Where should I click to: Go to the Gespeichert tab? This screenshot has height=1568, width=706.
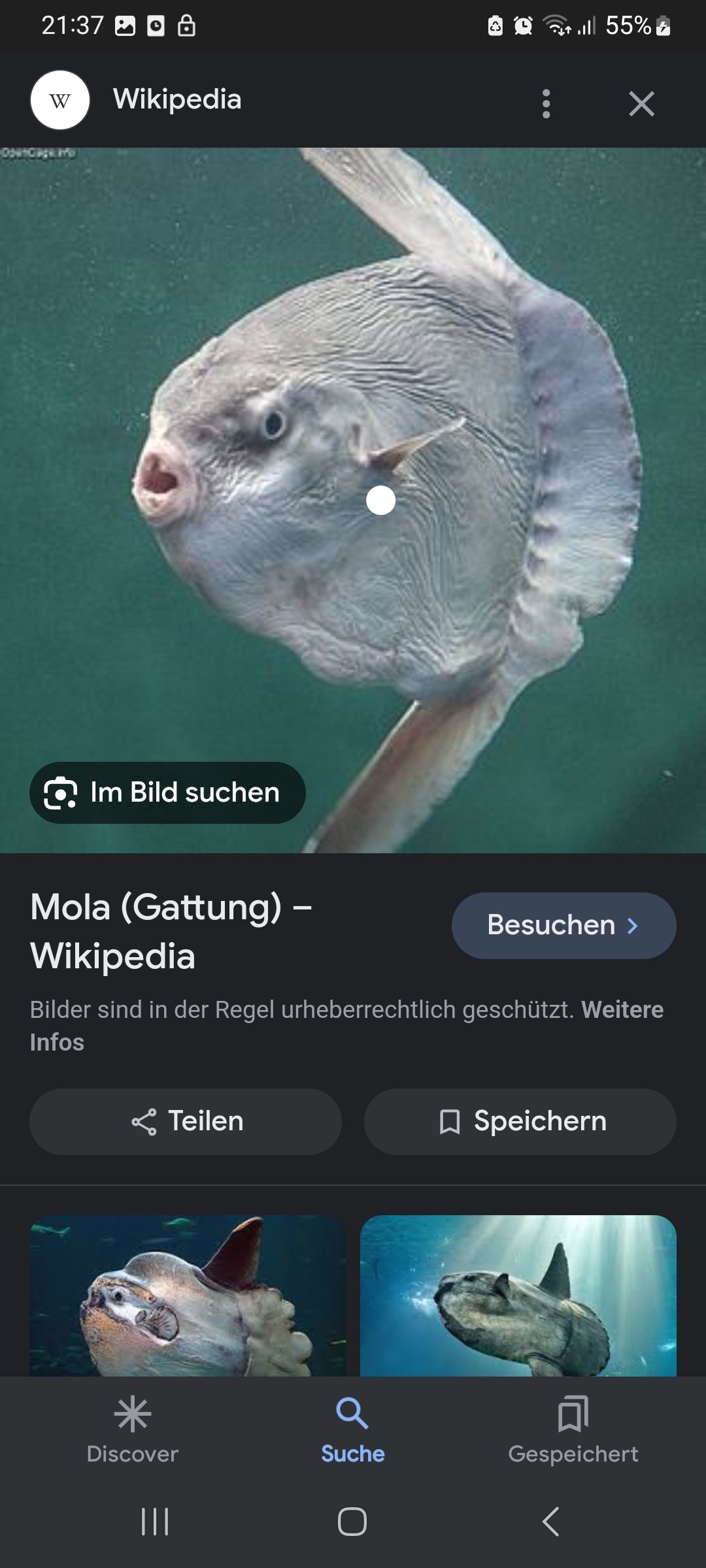pos(573,1429)
